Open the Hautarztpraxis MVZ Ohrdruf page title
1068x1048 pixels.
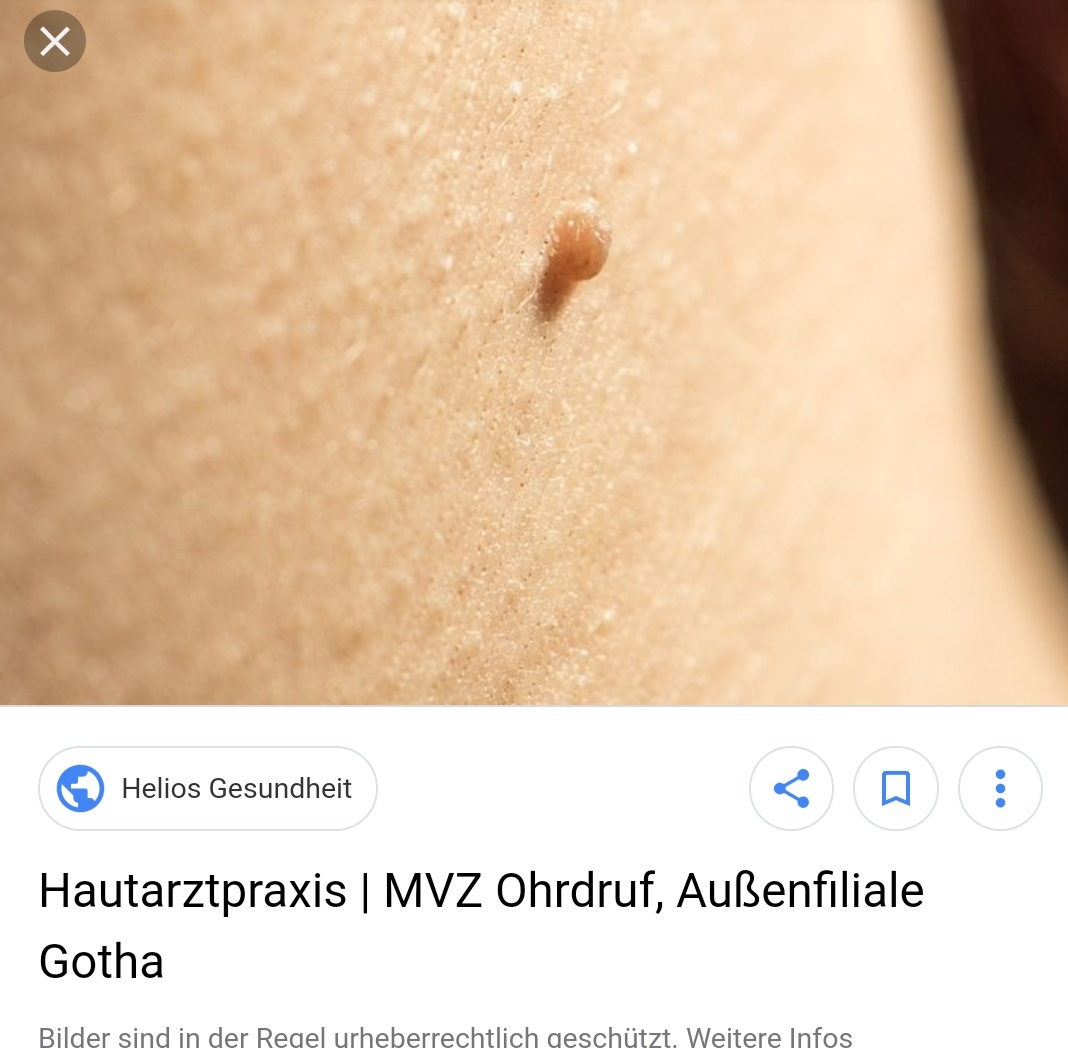point(480,925)
